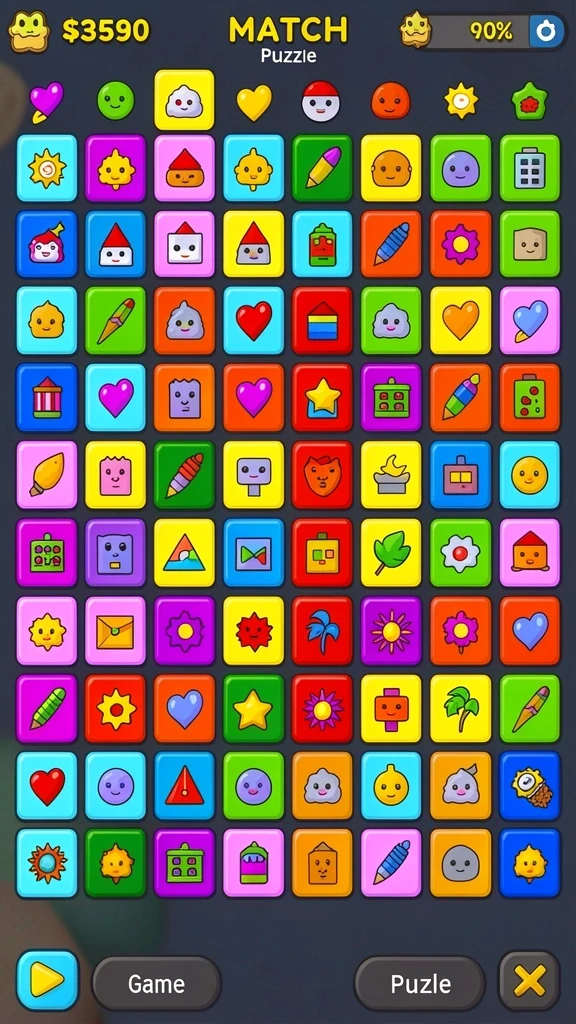Choose the pink envelope tile
Image resolution: width=576 pixels, height=1024 pixels.
(x=116, y=630)
